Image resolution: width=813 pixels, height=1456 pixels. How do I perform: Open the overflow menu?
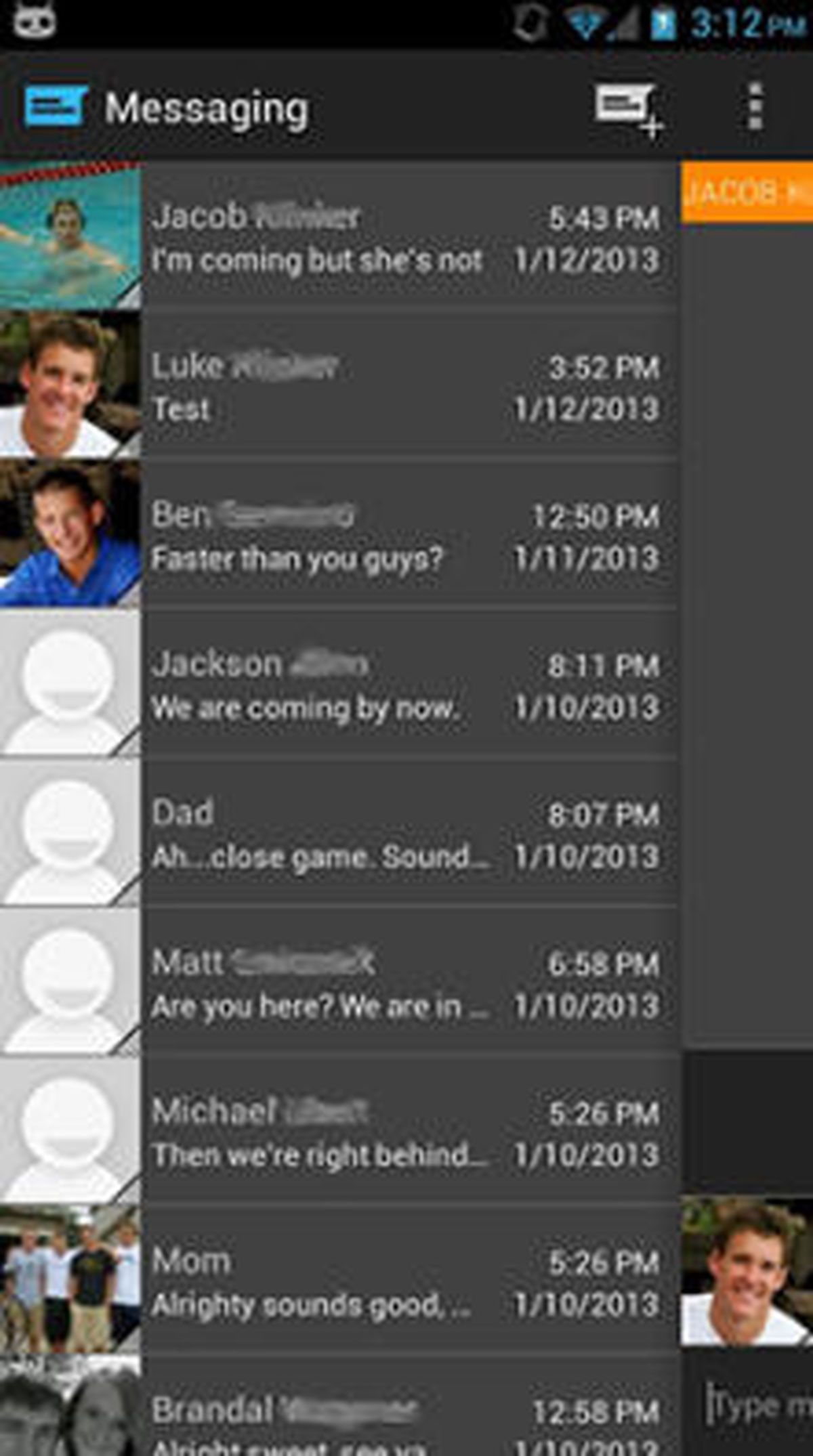point(755,107)
